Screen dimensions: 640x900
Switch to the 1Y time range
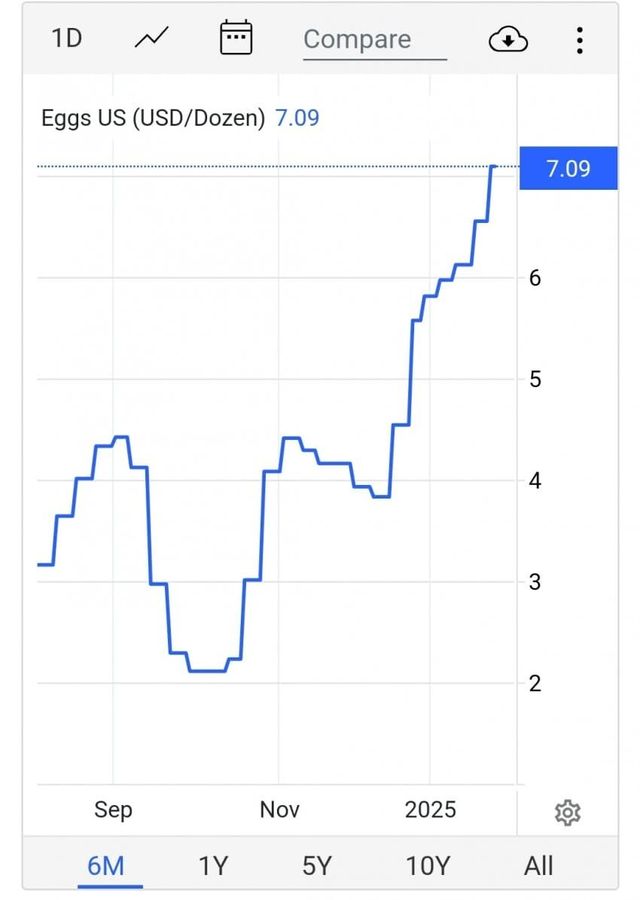[213, 866]
